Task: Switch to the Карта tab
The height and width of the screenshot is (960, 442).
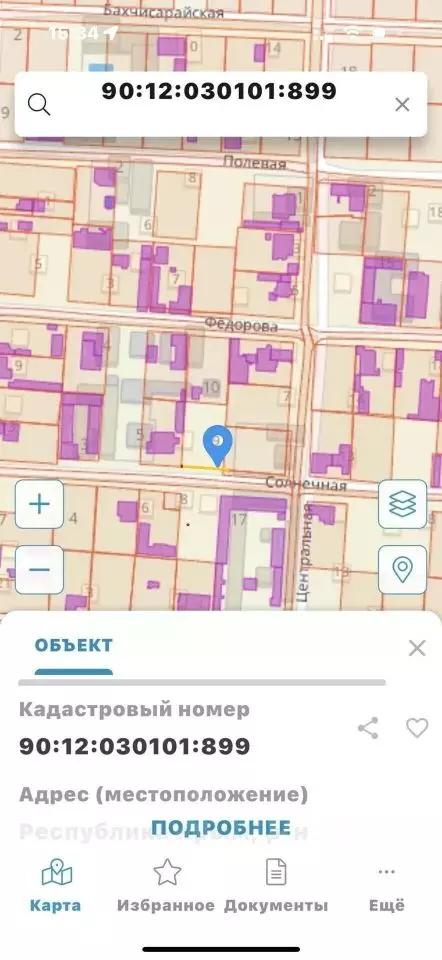Action: tap(56, 885)
